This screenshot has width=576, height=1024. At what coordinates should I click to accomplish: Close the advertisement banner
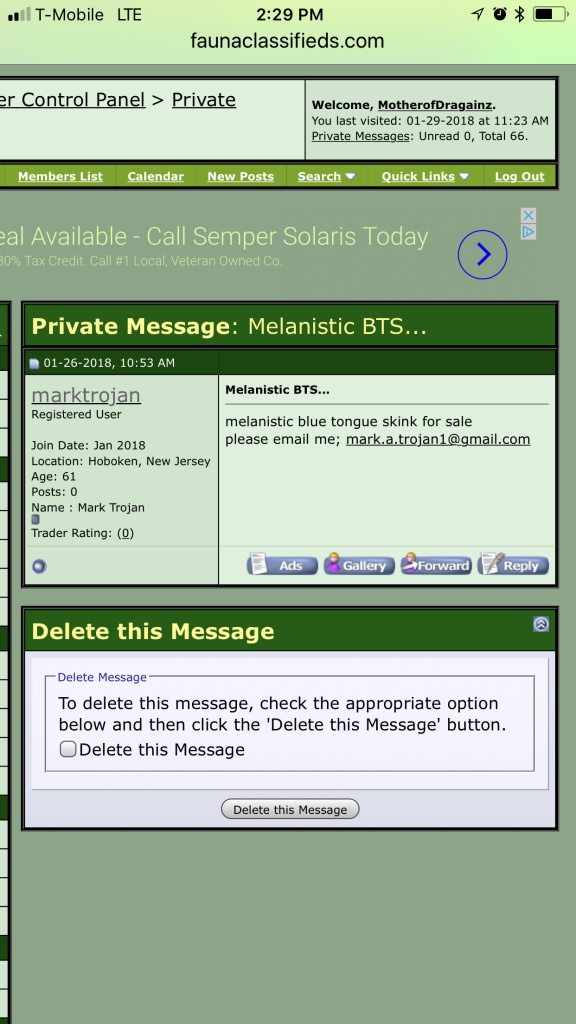[528, 216]
